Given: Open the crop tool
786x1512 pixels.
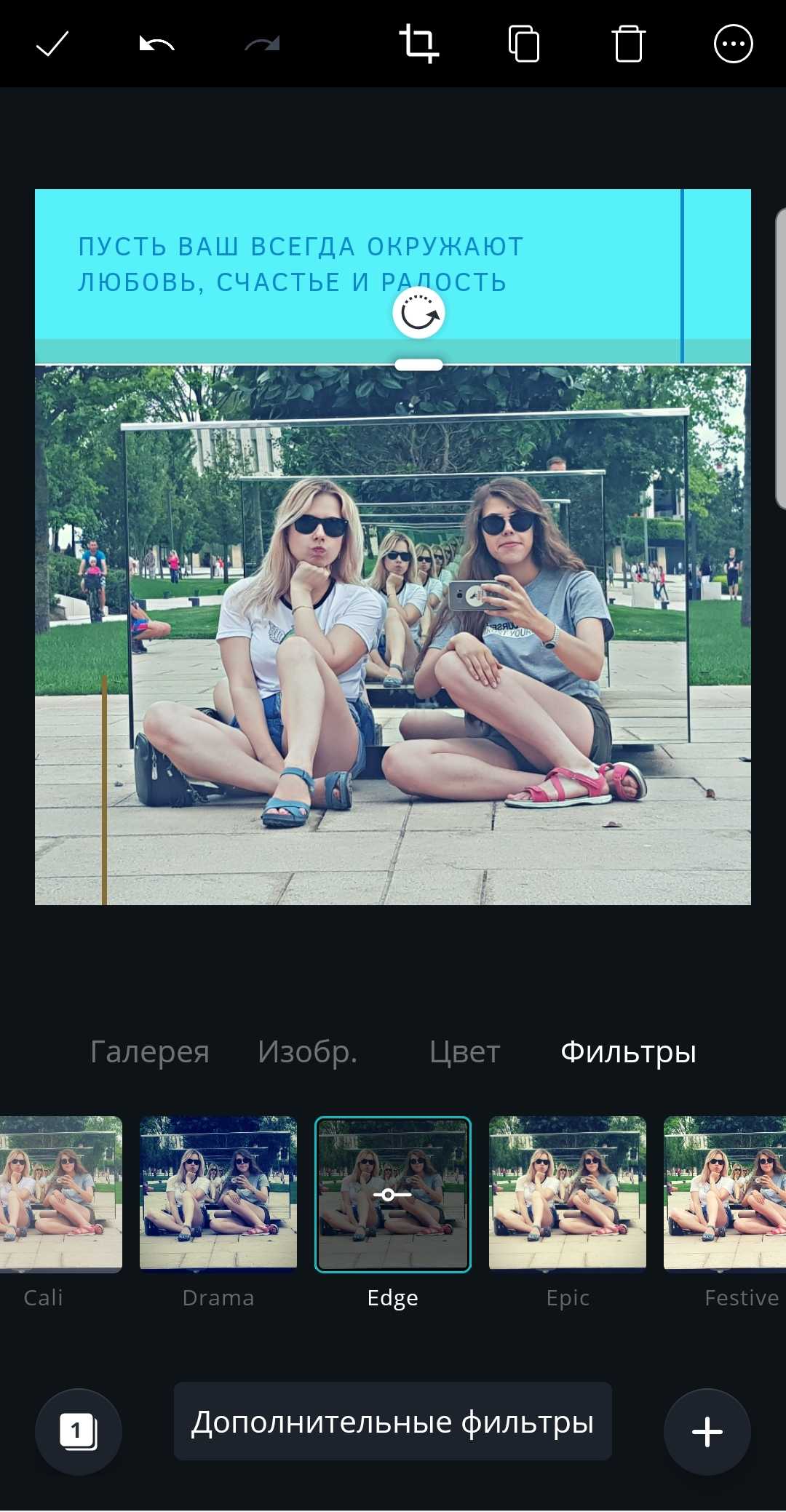Looking at the screenshot, I should coord(418,44).
